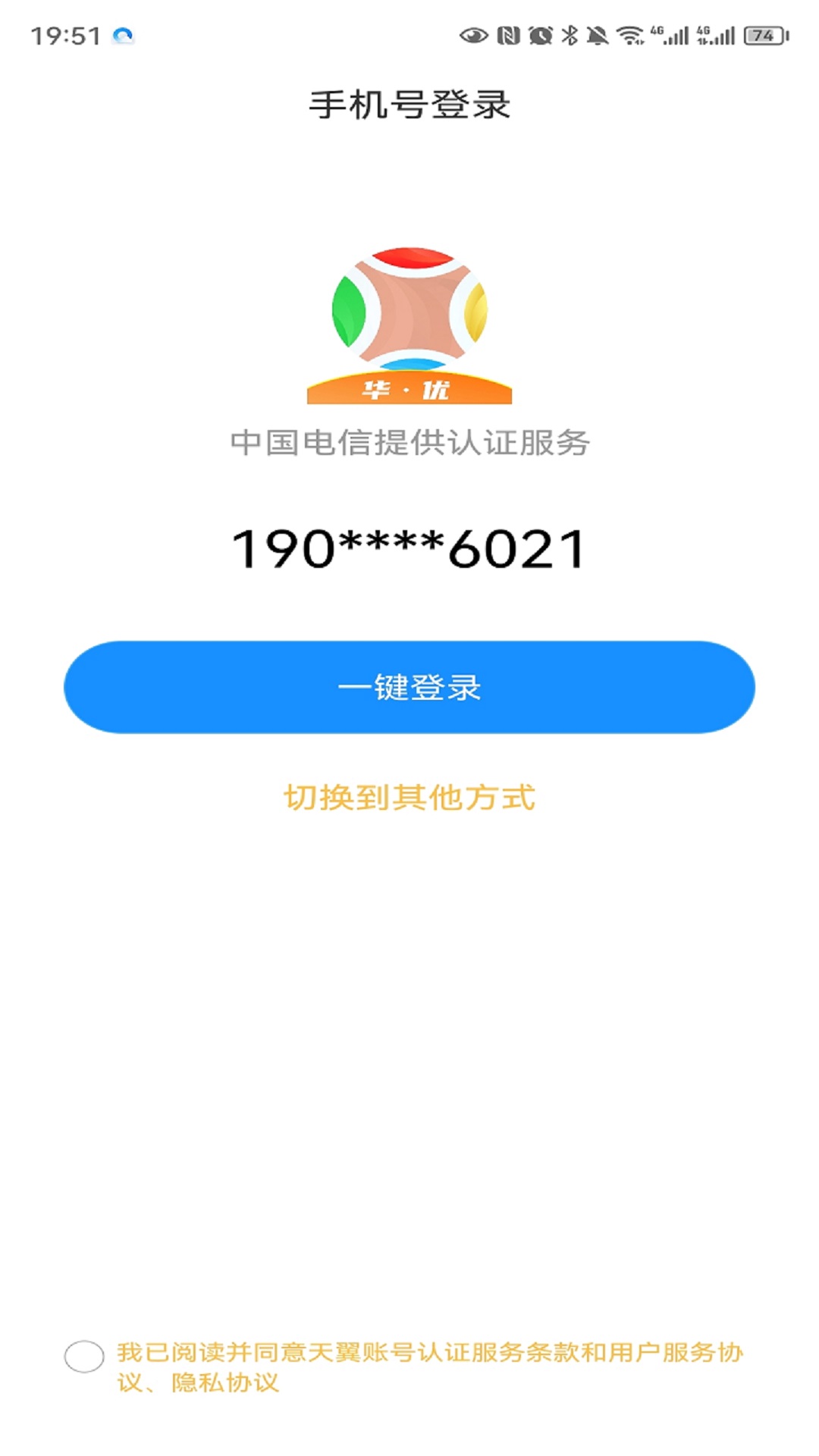The height and width of the screenshot is (1456, 819).
Task: Switch to other login methods via 切换到其他方式
Action: click(x=409, y=798)
